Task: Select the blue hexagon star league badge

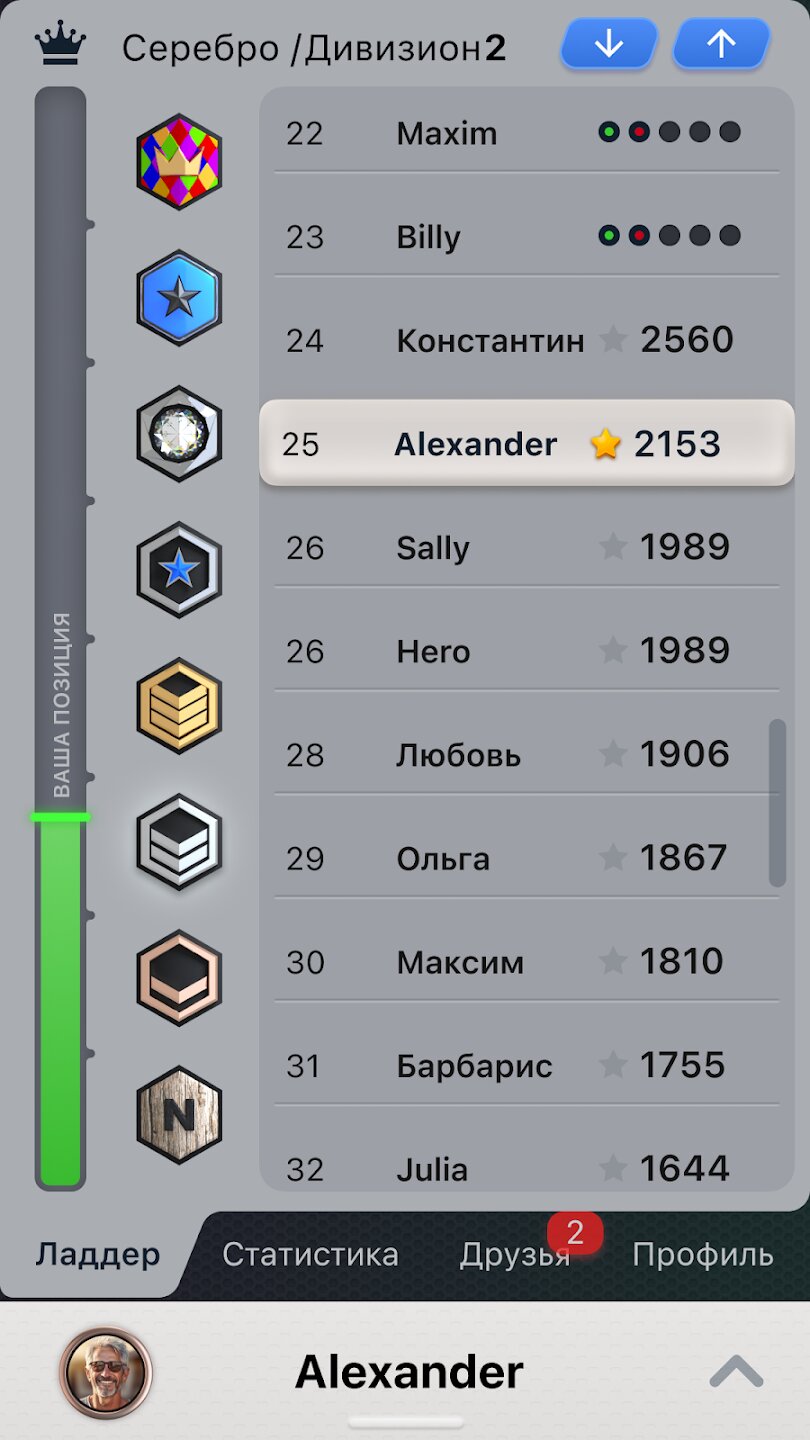Action: click(179, 298)
